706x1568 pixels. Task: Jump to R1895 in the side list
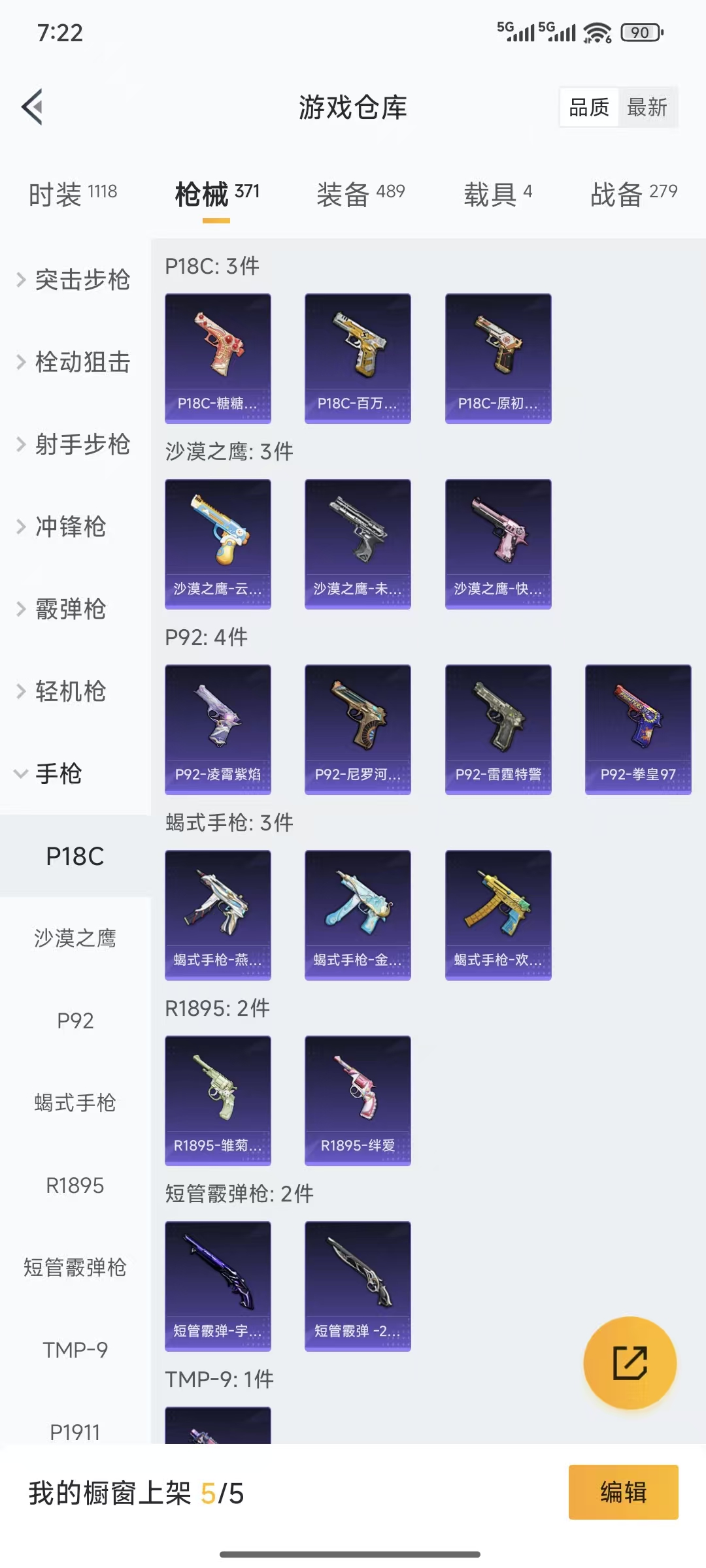coord(75,1185)
